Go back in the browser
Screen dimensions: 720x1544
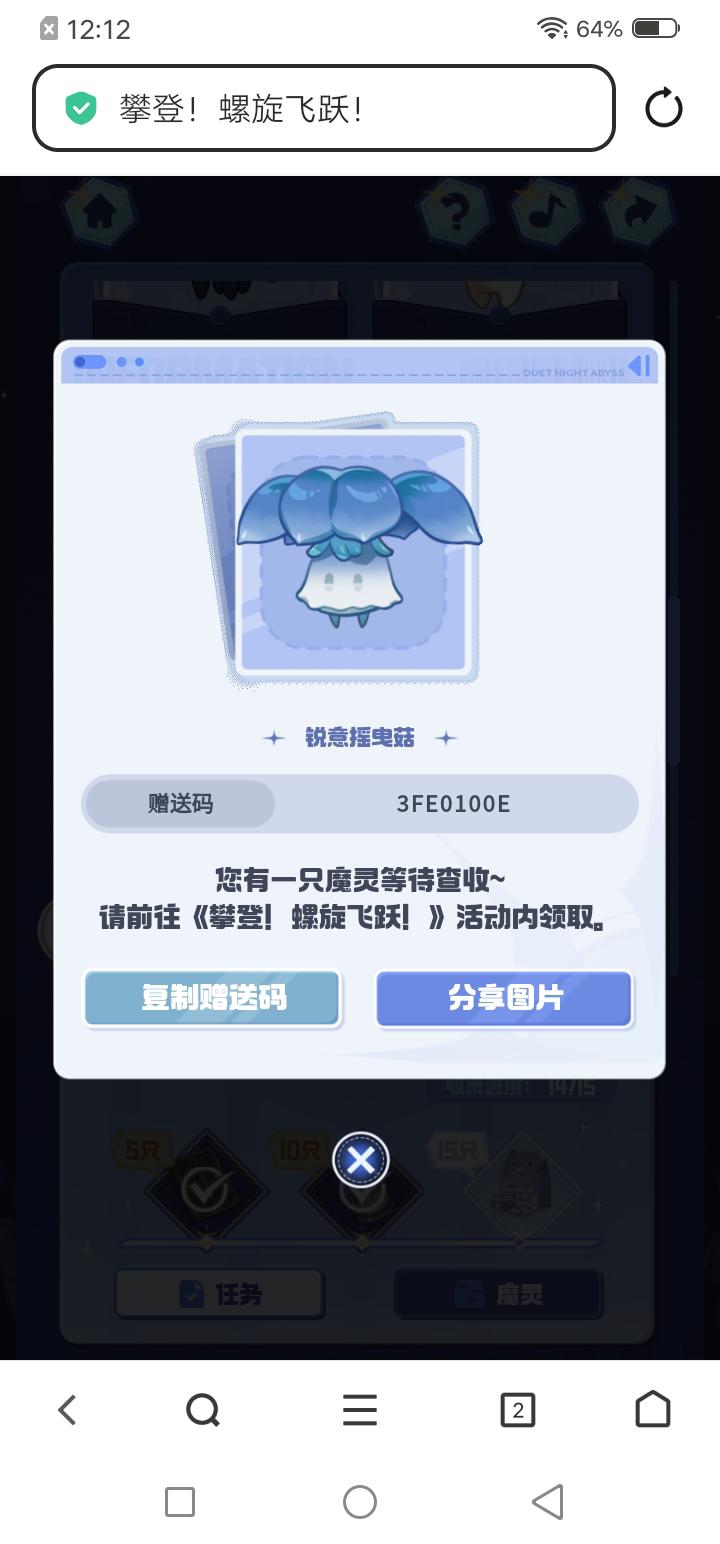[67, 1410]
